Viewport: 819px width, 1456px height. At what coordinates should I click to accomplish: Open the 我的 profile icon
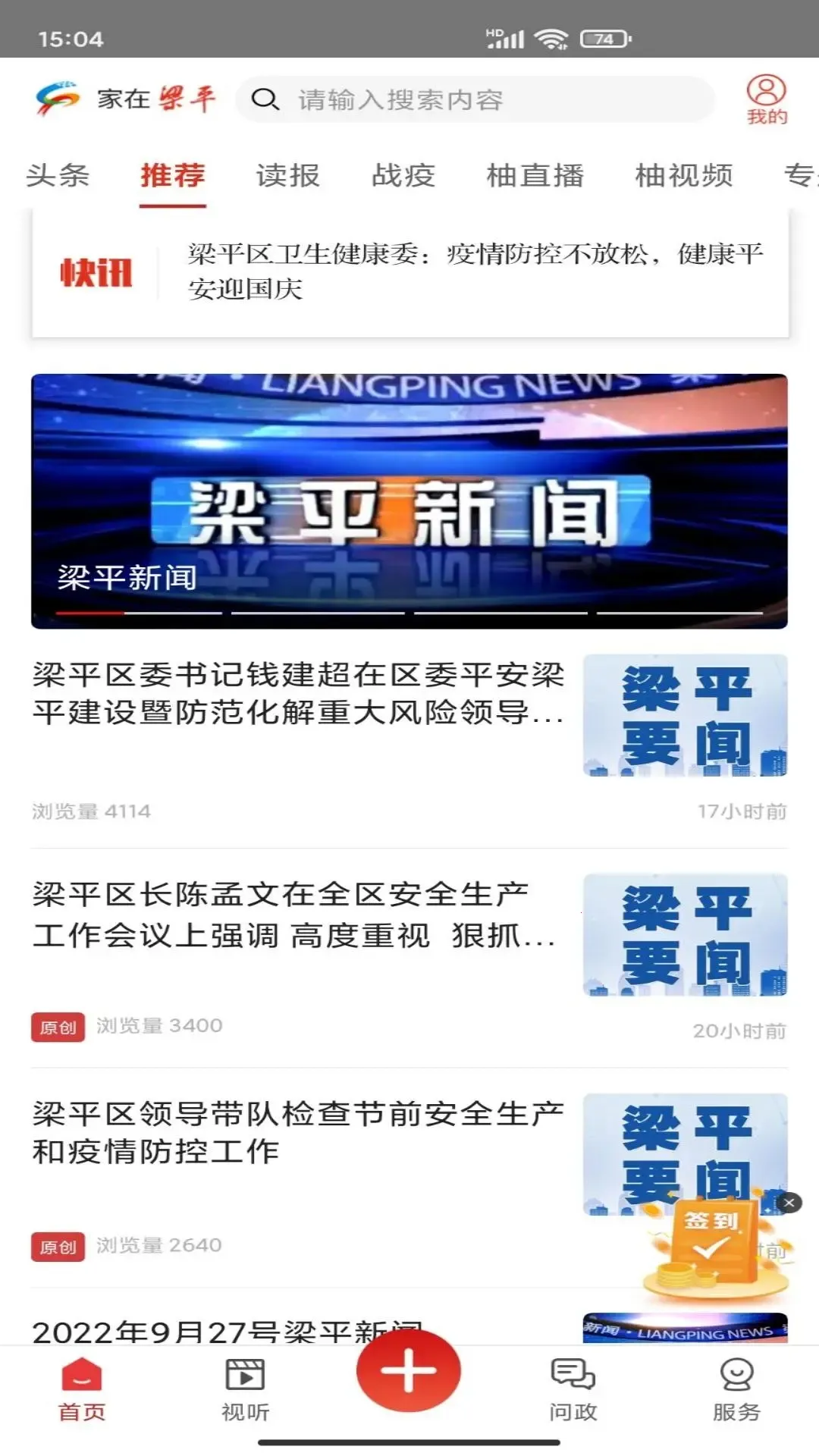point(766,99)
